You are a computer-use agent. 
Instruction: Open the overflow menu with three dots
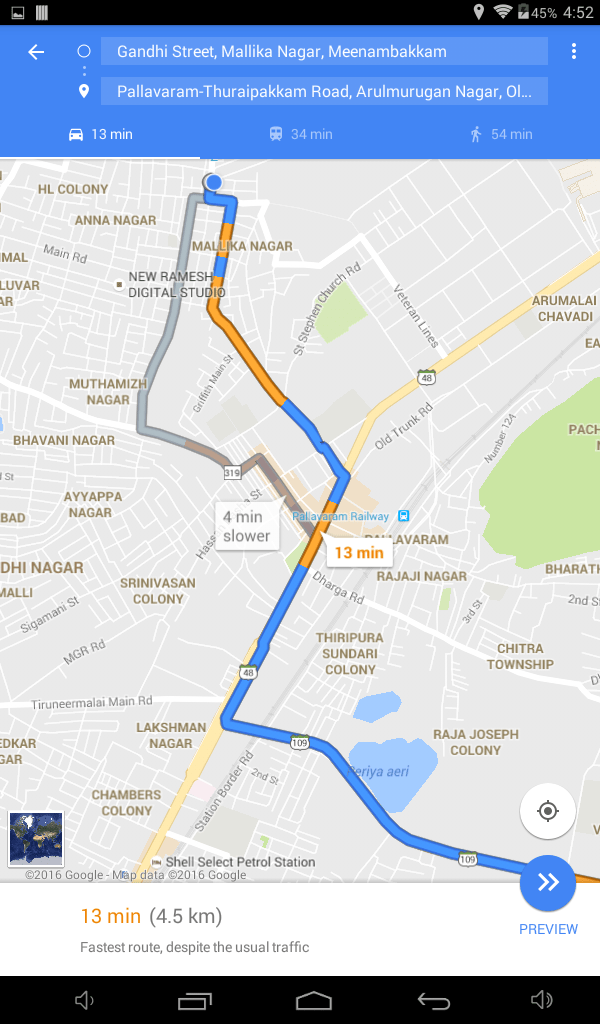pos(573,52)
